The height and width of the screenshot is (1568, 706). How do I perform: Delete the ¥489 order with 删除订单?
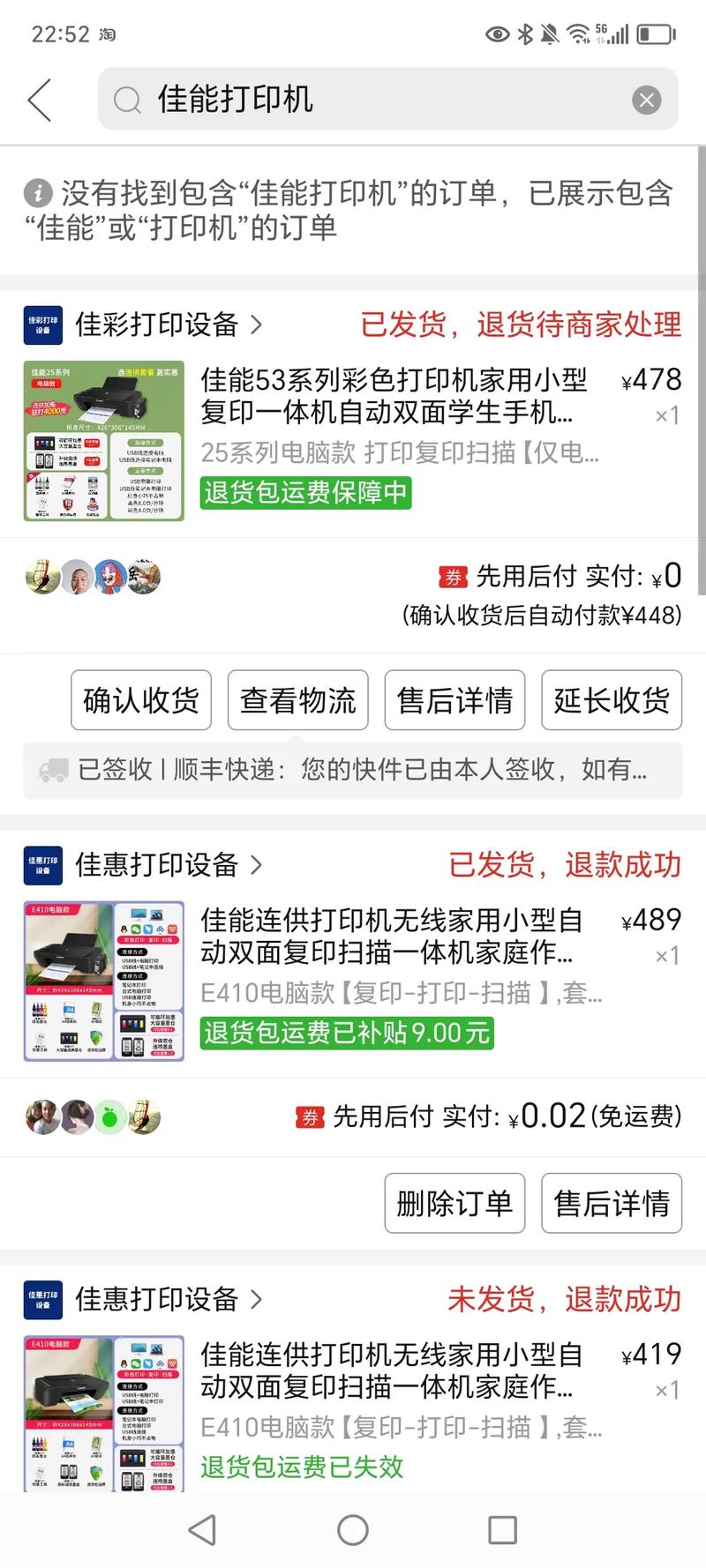pos(454,1203)
